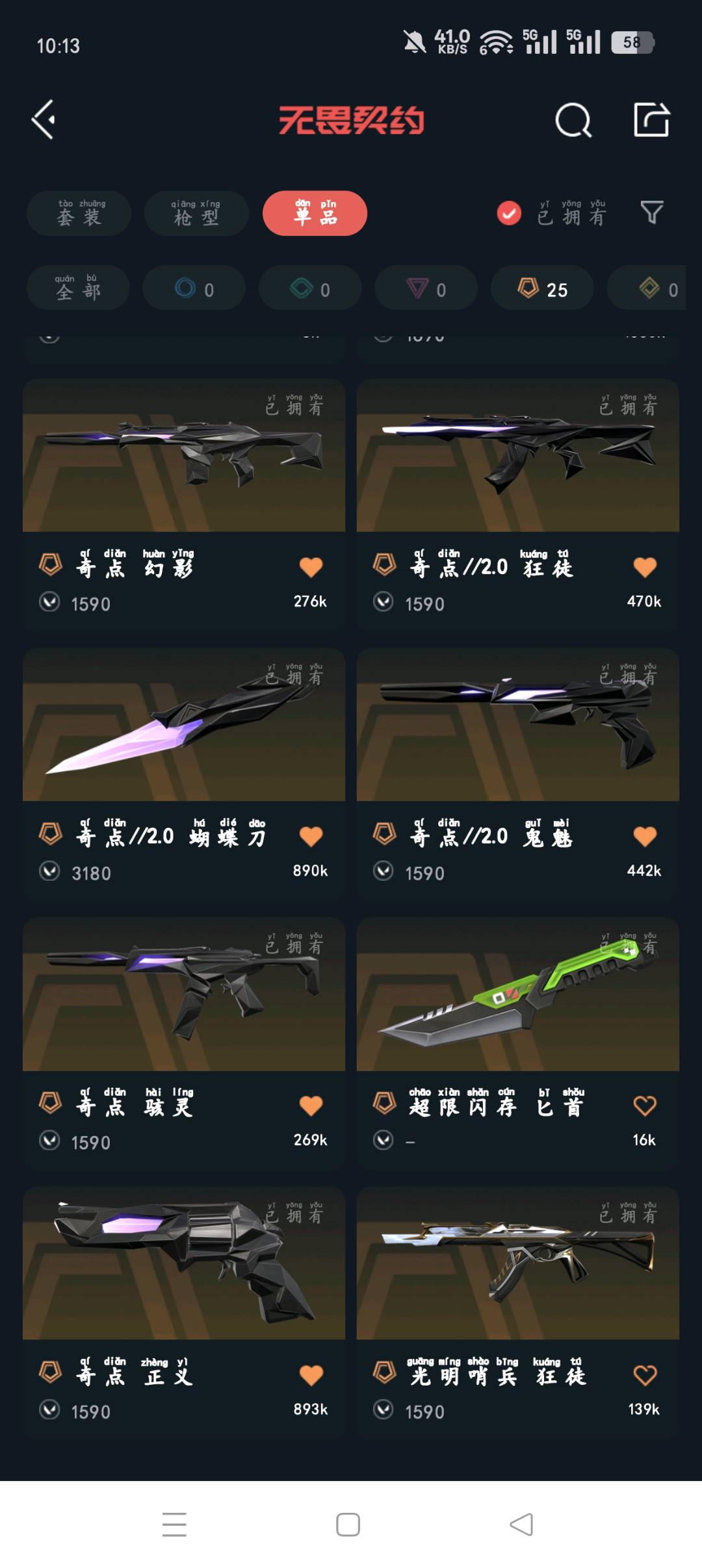This screenshot has width=702, height=1568.
Task: Switch to the 枪型 tab
Action: click(x=196, y=214)
